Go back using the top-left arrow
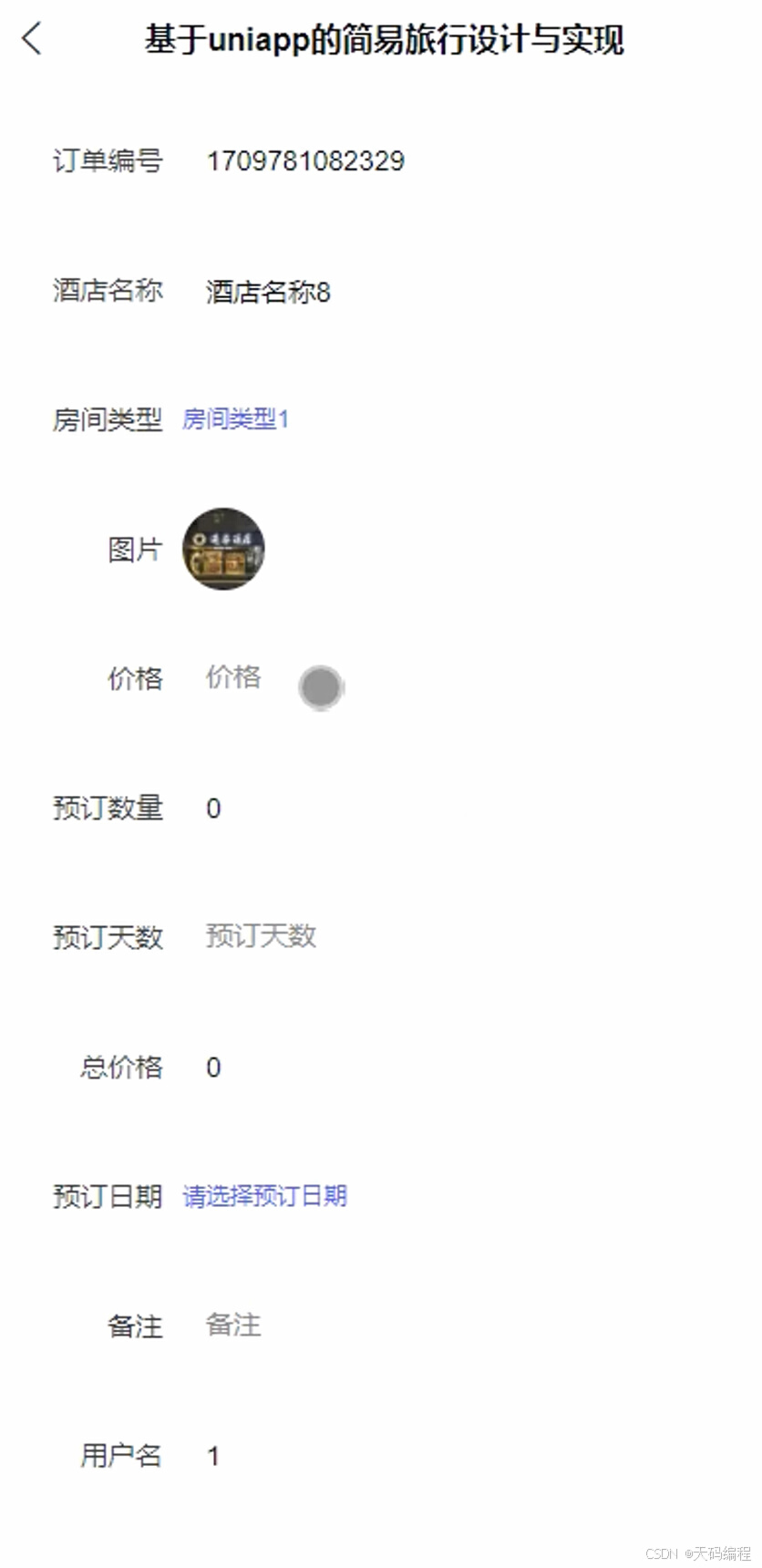Viewport: 762px width, 1568px height. 32,39
